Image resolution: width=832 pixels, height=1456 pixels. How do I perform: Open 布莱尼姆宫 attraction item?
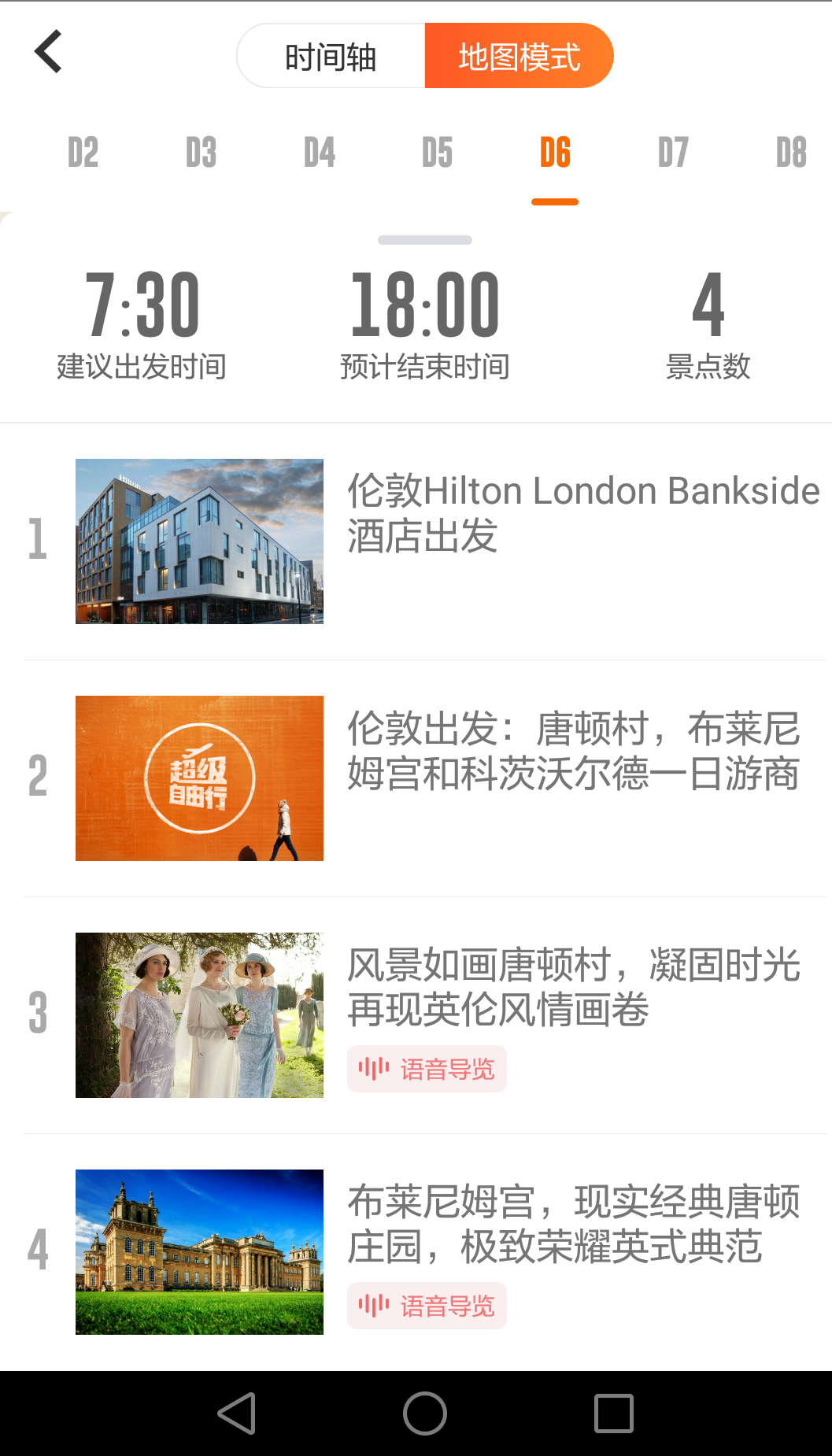coord(573,1224)
